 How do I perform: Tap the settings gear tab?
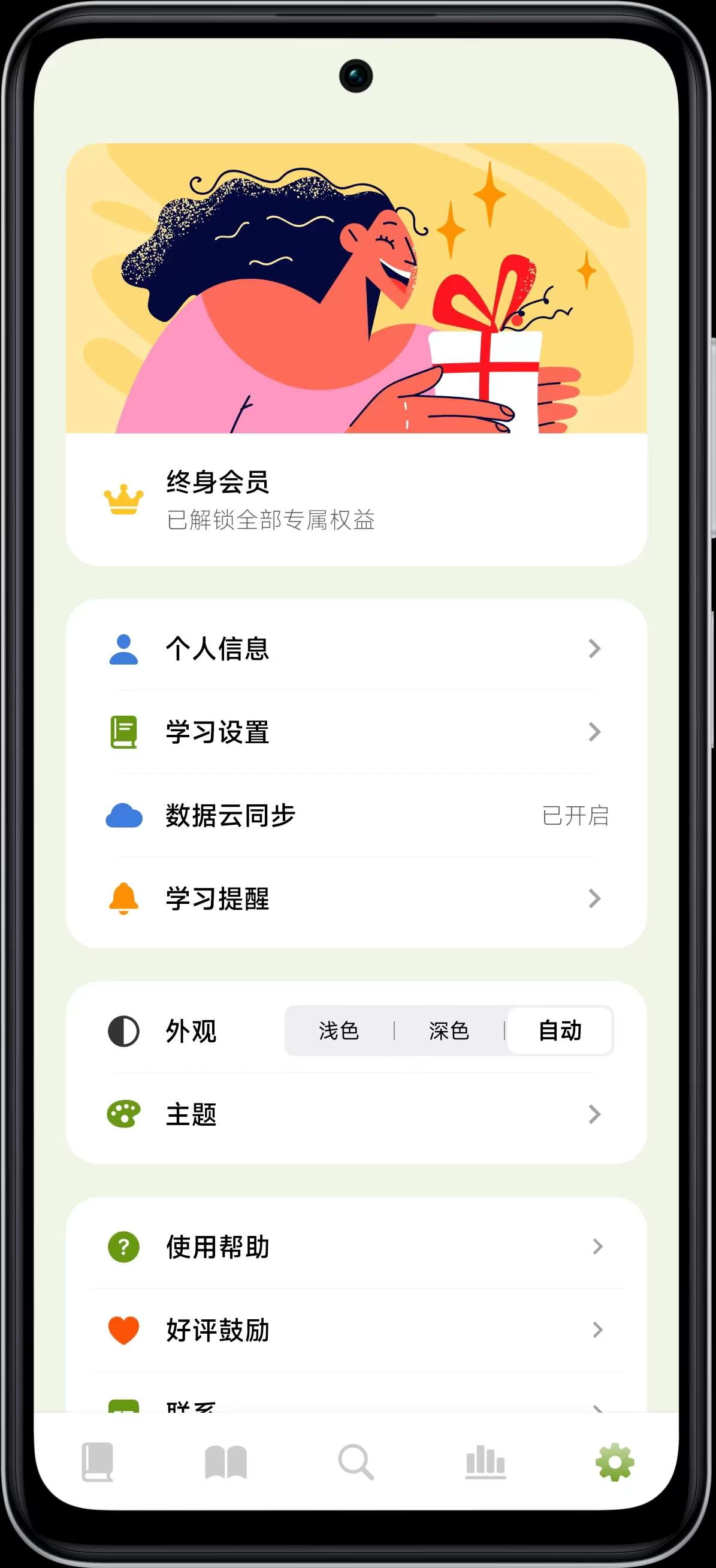point(614,1461)
